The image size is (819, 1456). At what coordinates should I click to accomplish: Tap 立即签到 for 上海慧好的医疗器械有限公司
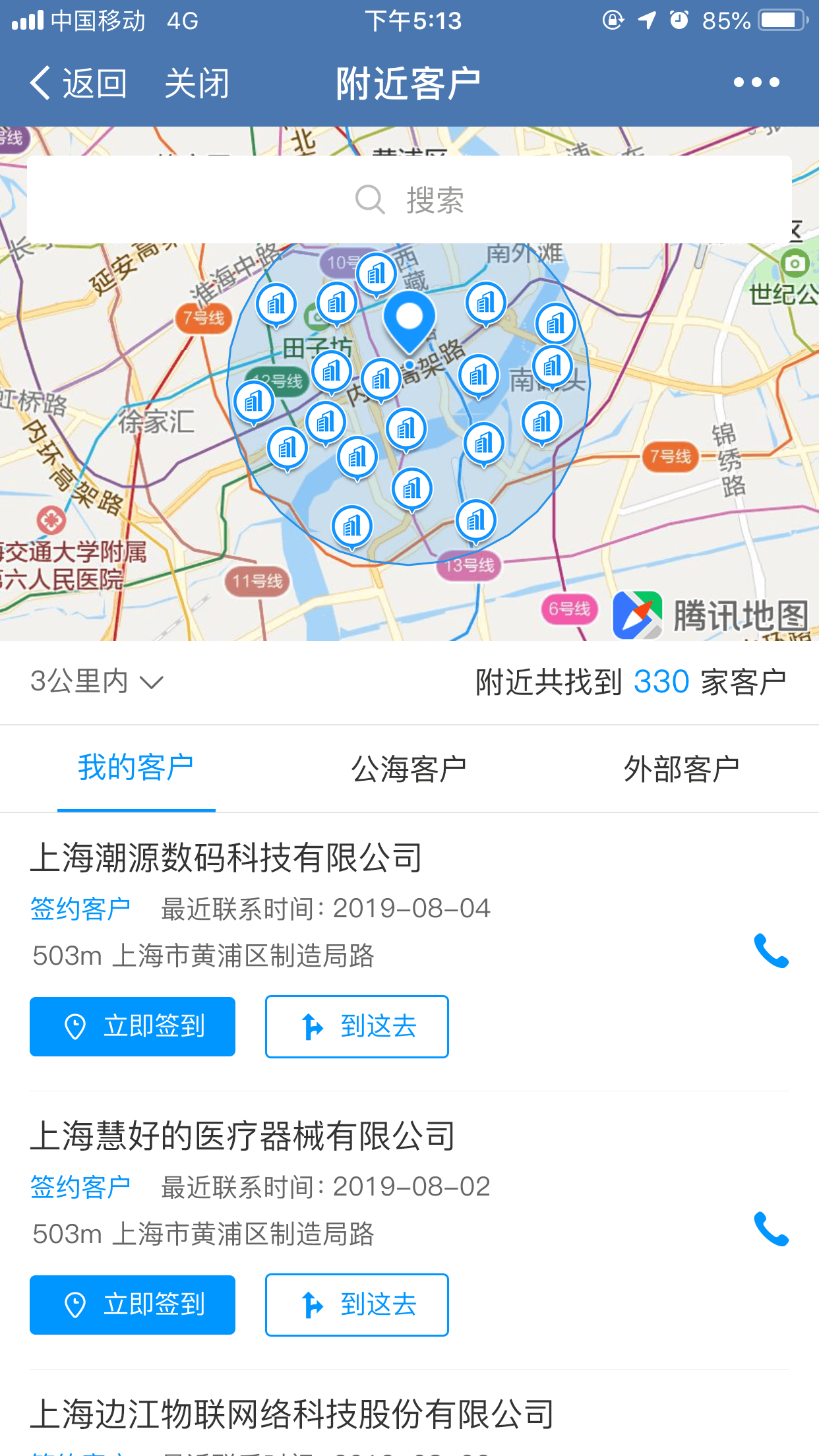click(133, 1304)
